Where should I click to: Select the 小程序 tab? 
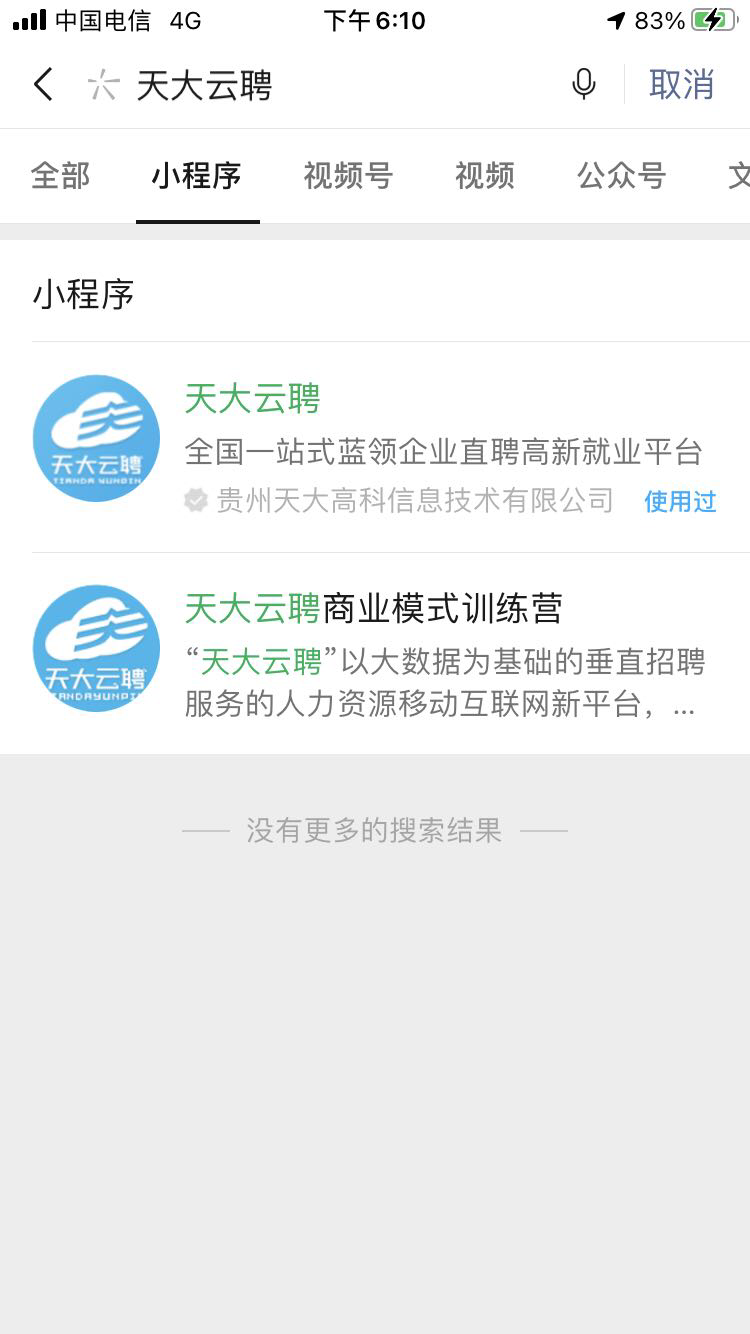click(x=197, y=176)
